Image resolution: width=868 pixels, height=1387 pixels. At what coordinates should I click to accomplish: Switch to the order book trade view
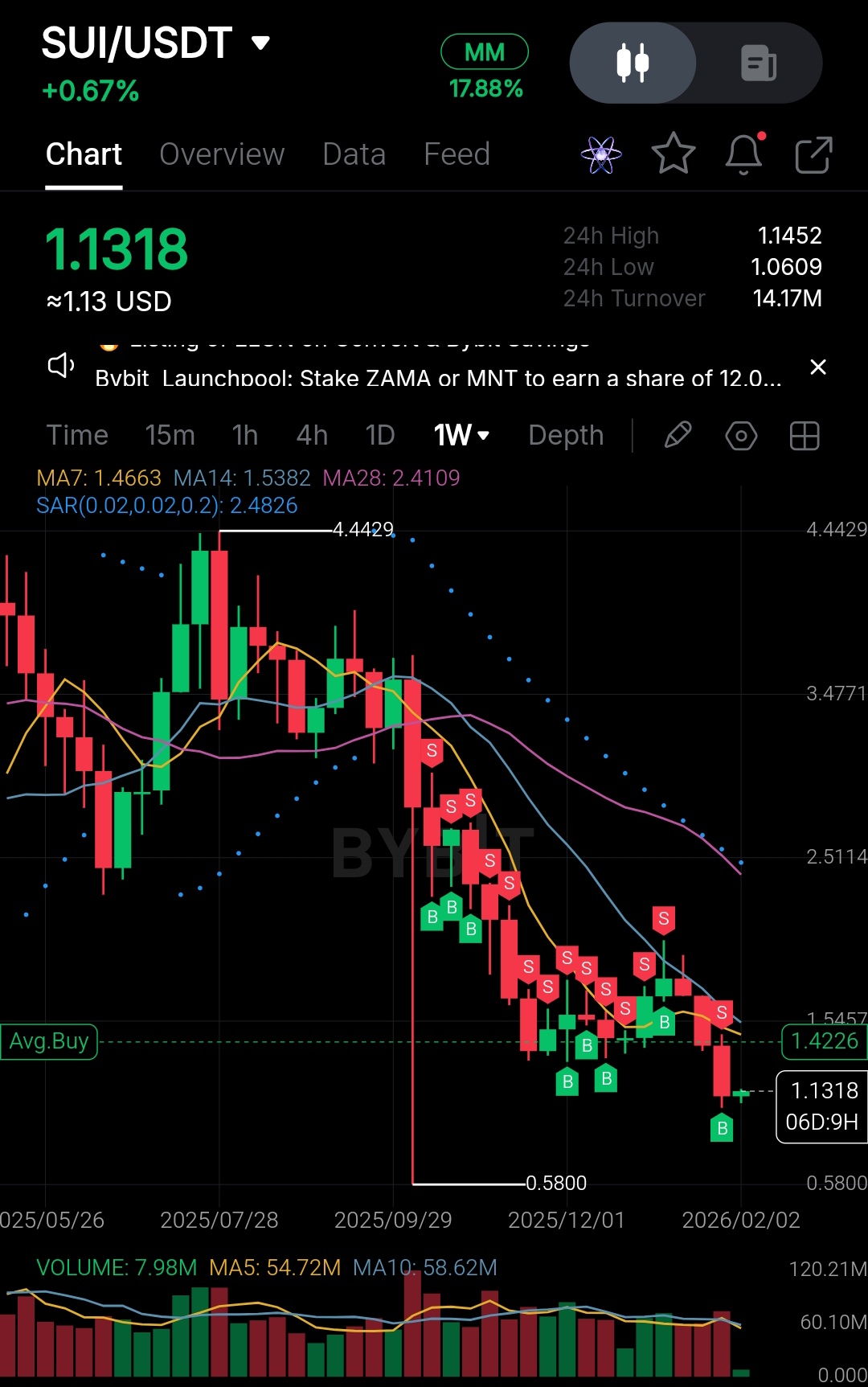[x=758, y=63]
